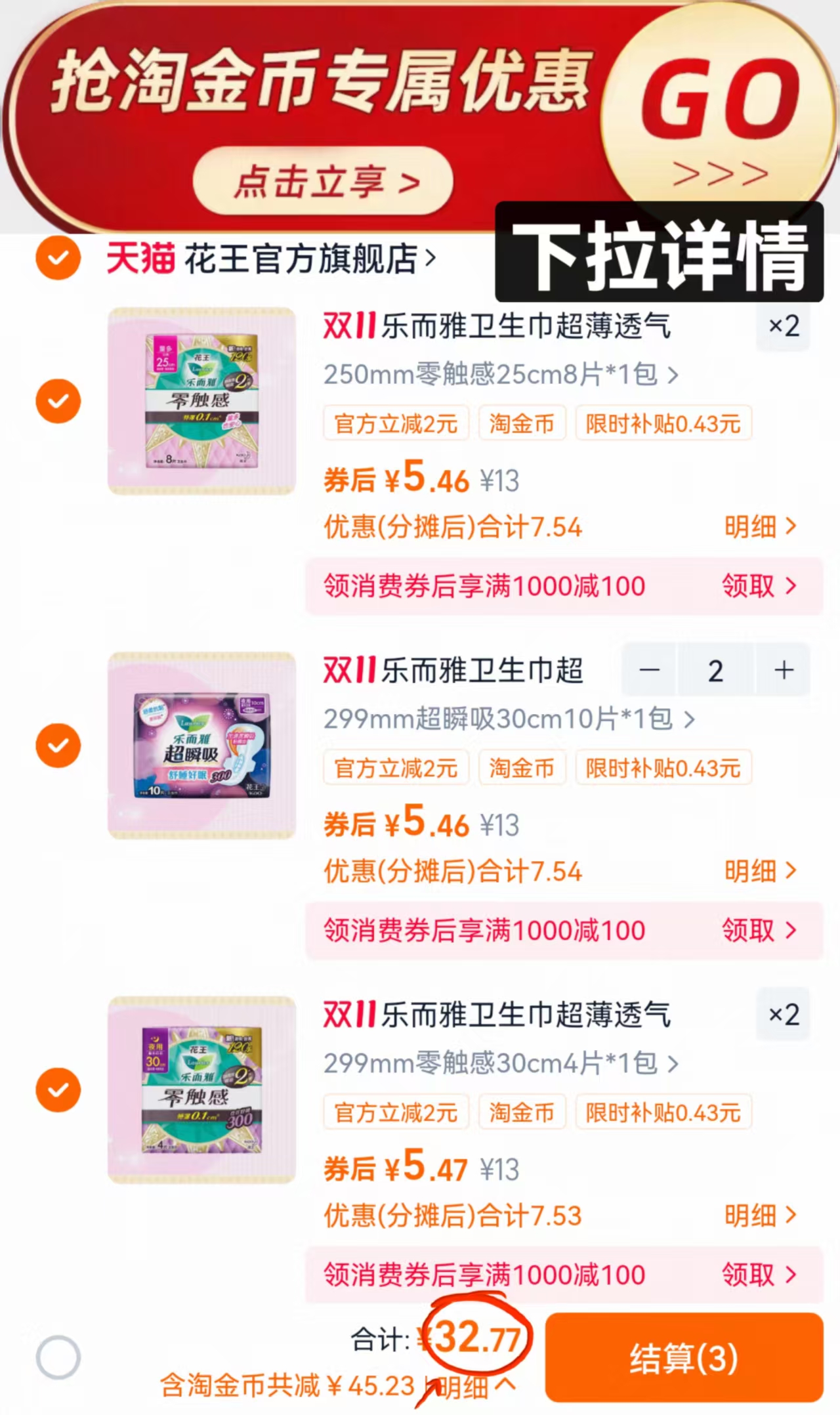This screenshot has width=840, height=1415.
Task: Tap 限时补贴0.43元 tag on first item
Action: coord(663,424)
